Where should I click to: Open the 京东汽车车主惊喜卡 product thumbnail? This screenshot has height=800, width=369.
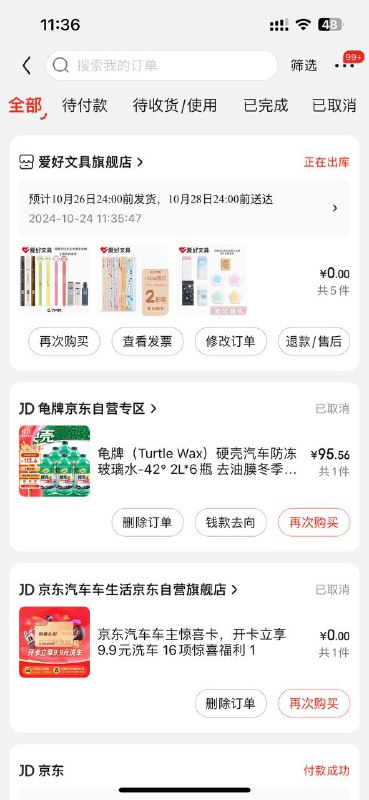coord(55,642)
